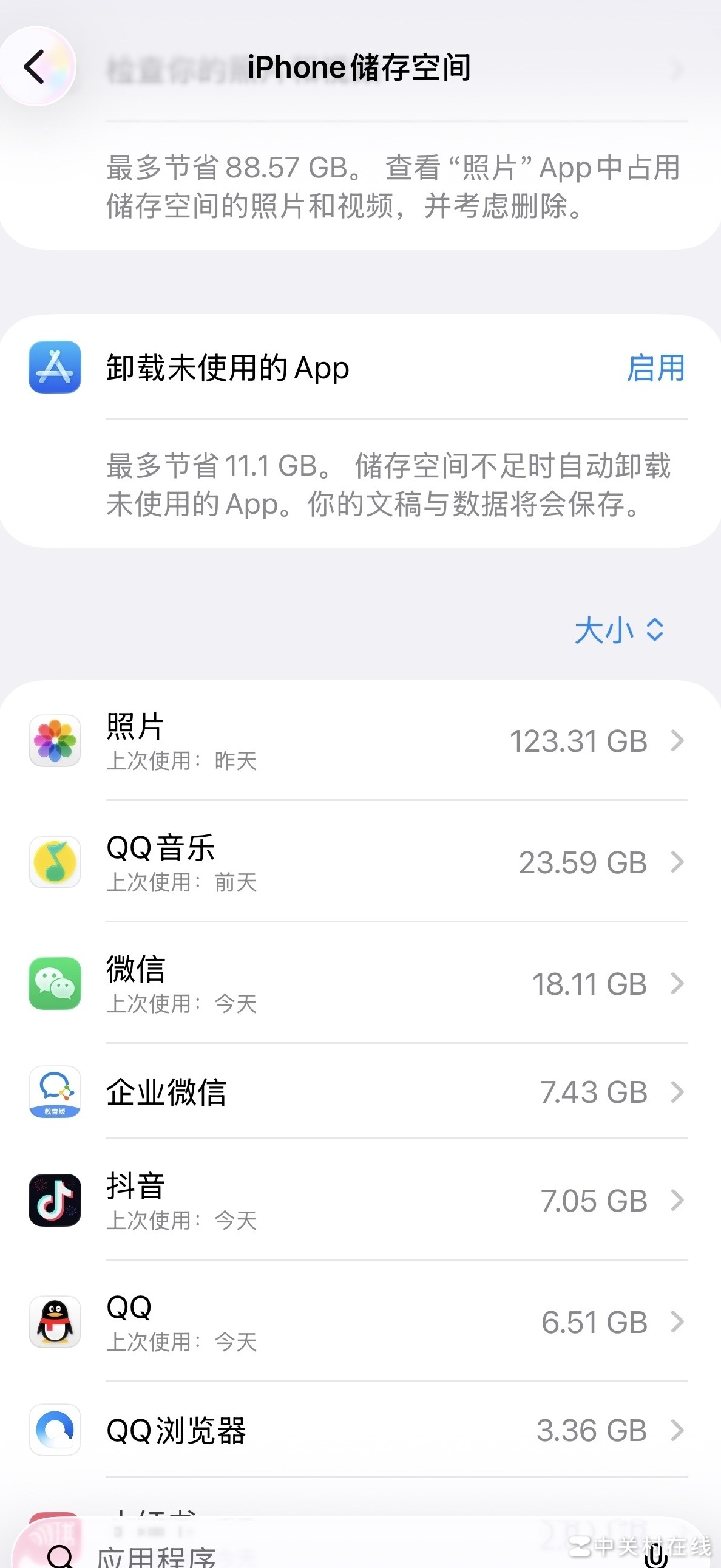This screenshot has height=1568, width=721.
Task: Open 企业微信 storage details
Action: pyautogui.click(x=360, y=1092)
